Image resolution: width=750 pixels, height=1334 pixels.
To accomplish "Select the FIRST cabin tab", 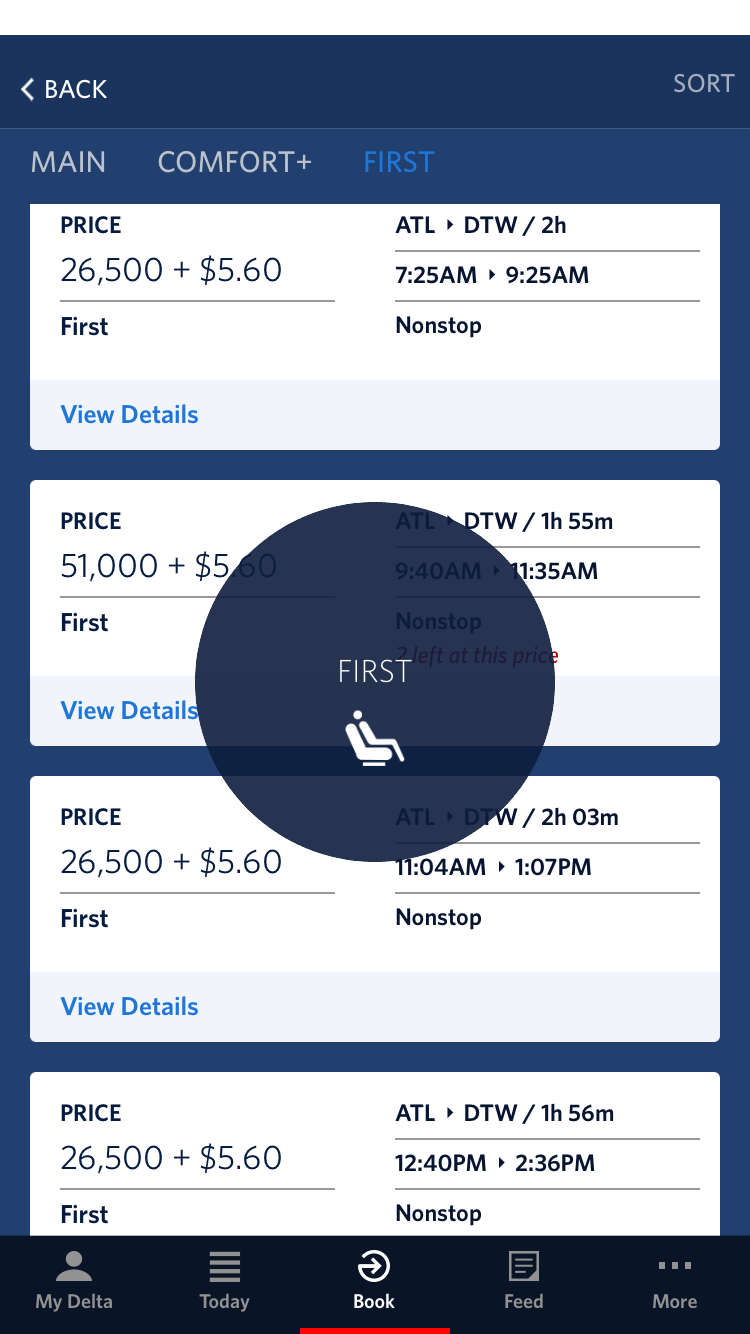I will click(398, 162).
